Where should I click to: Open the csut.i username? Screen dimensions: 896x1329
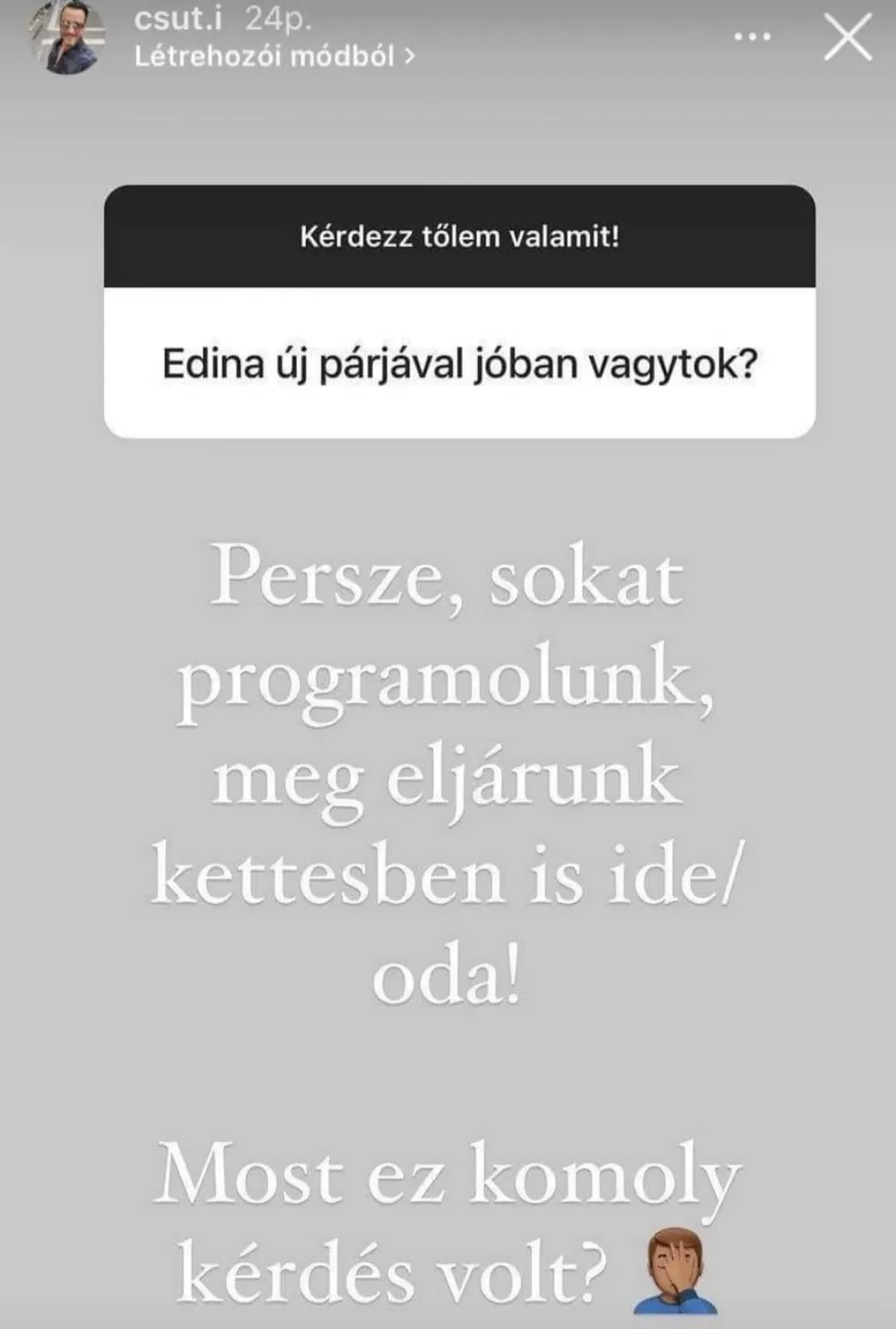click(178, 18)
